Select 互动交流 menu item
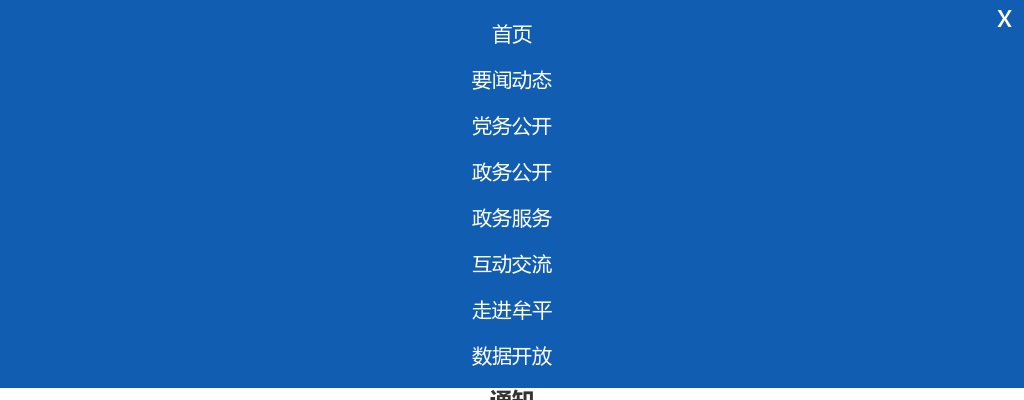The width and height of the screenshot is (1024, 400). click(512, 265)
